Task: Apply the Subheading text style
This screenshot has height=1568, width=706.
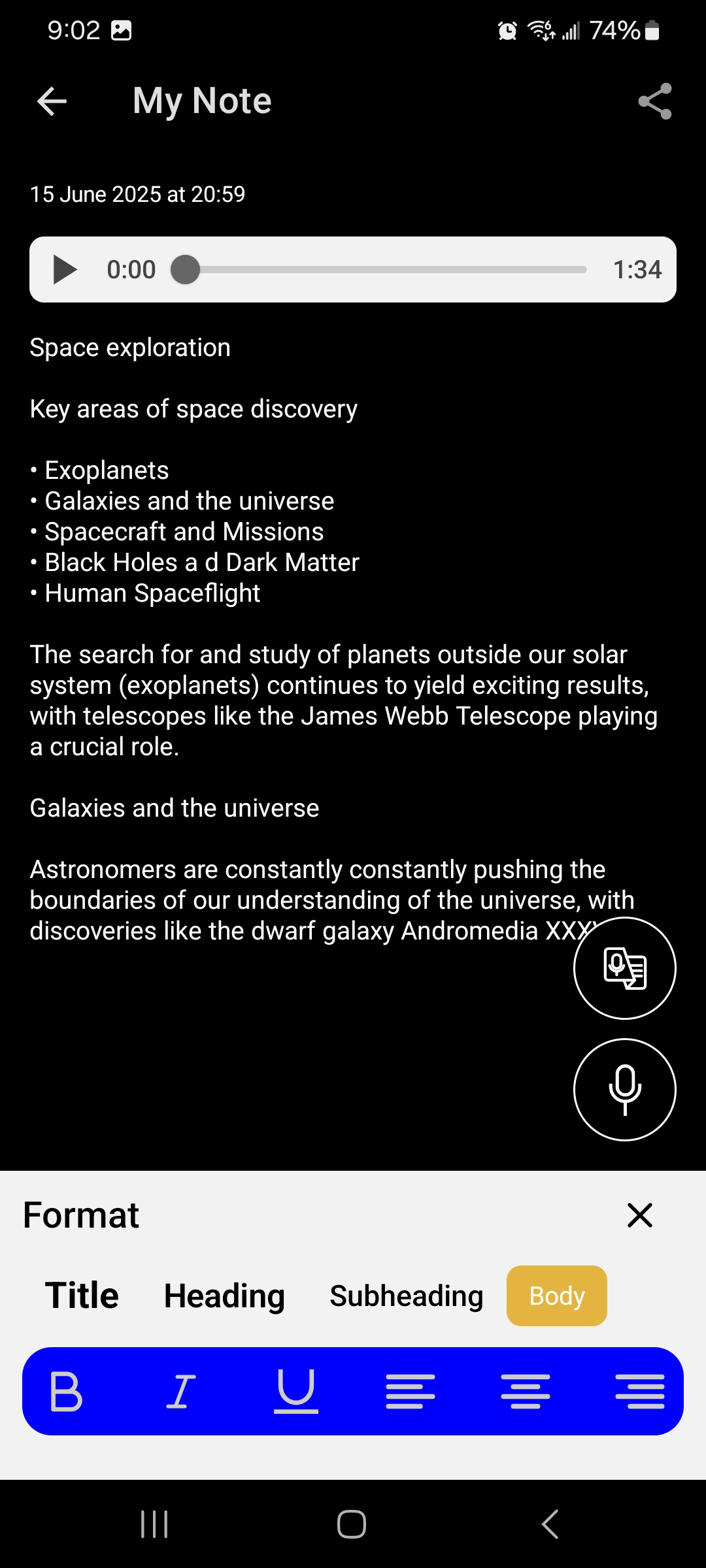Action: click(406, 1296)
